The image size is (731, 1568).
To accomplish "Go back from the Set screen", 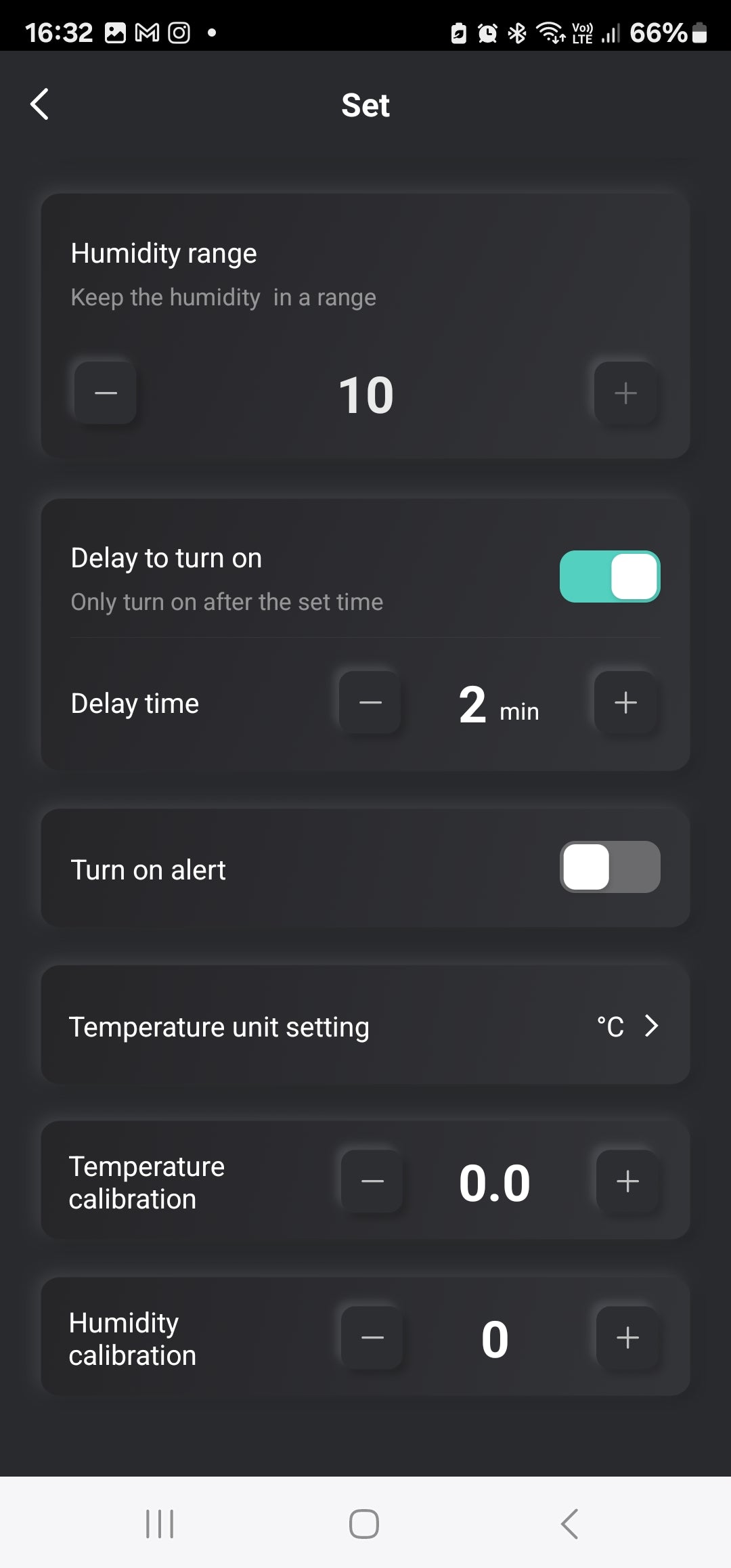I will pyautogui.click(x=40, y=105).
